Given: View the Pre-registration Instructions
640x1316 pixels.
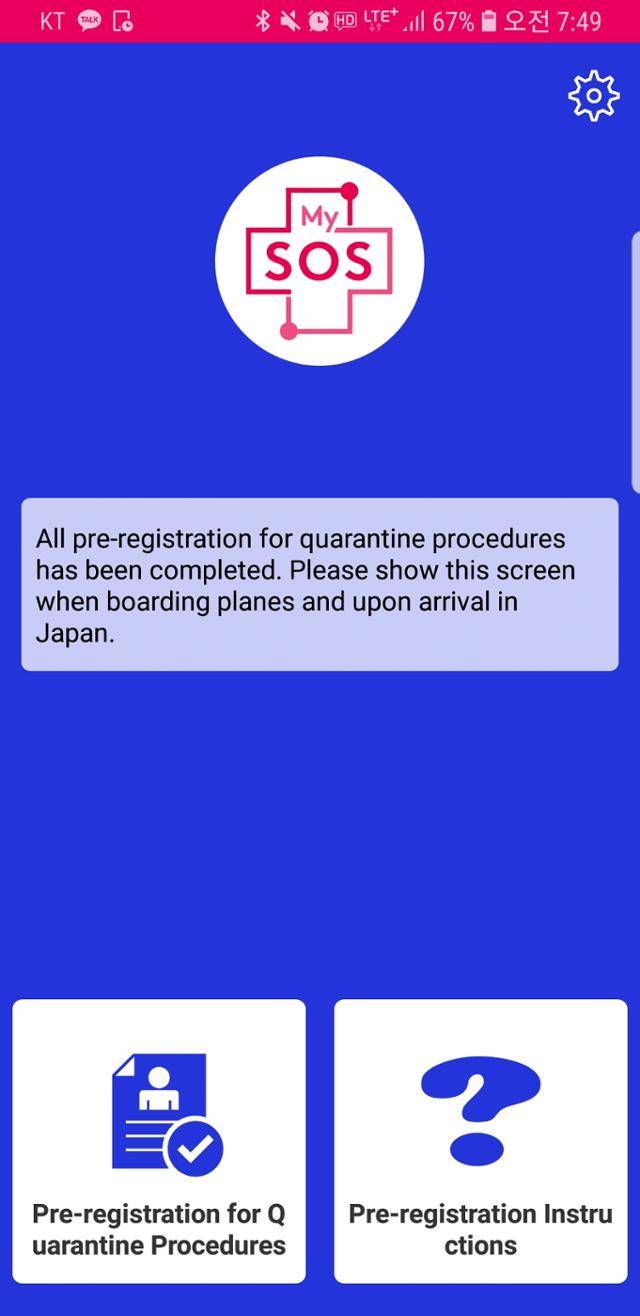Looking at the screenshot, I should [x=480, y=1141].
